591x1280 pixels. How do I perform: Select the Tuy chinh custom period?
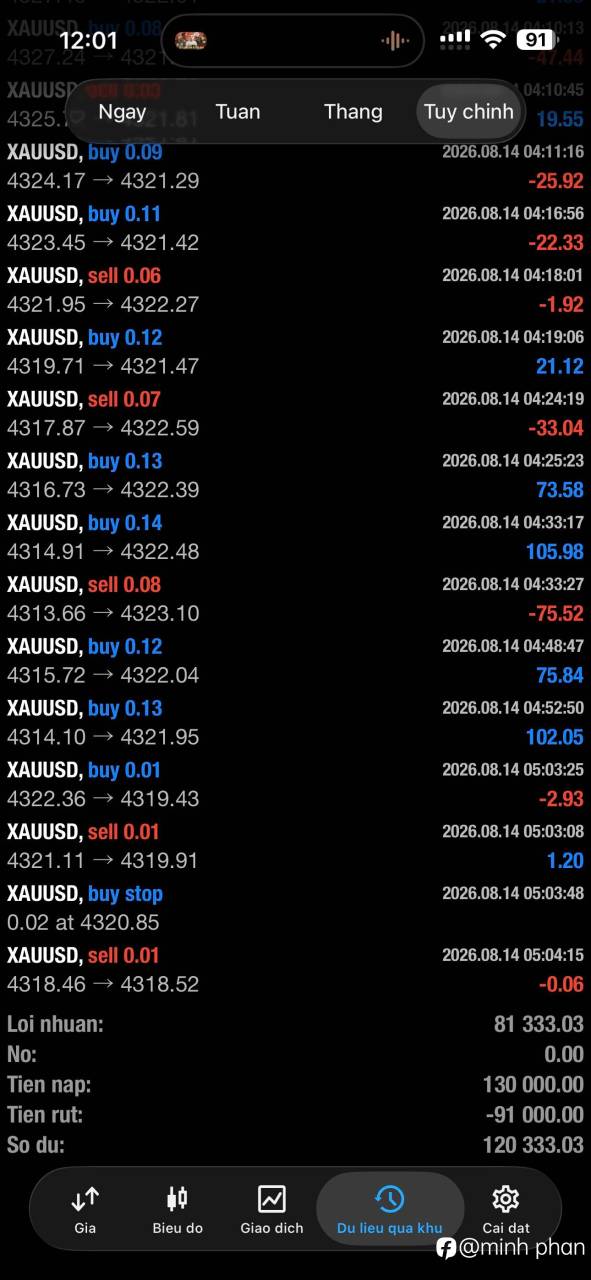[x=469, y=111]
